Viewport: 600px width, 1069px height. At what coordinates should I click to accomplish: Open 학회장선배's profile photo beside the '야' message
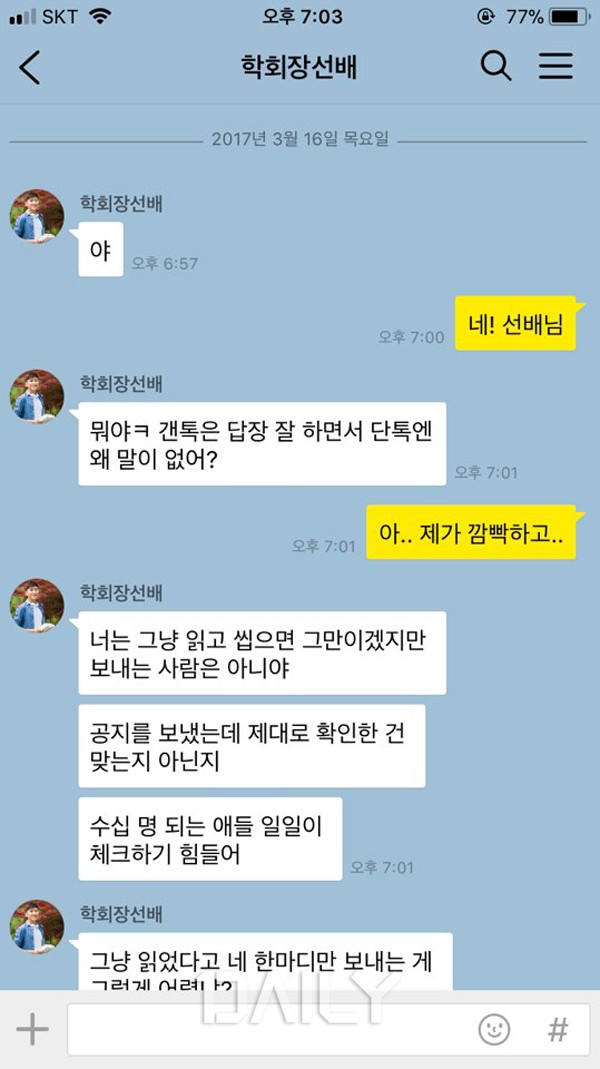pos(37,215)
